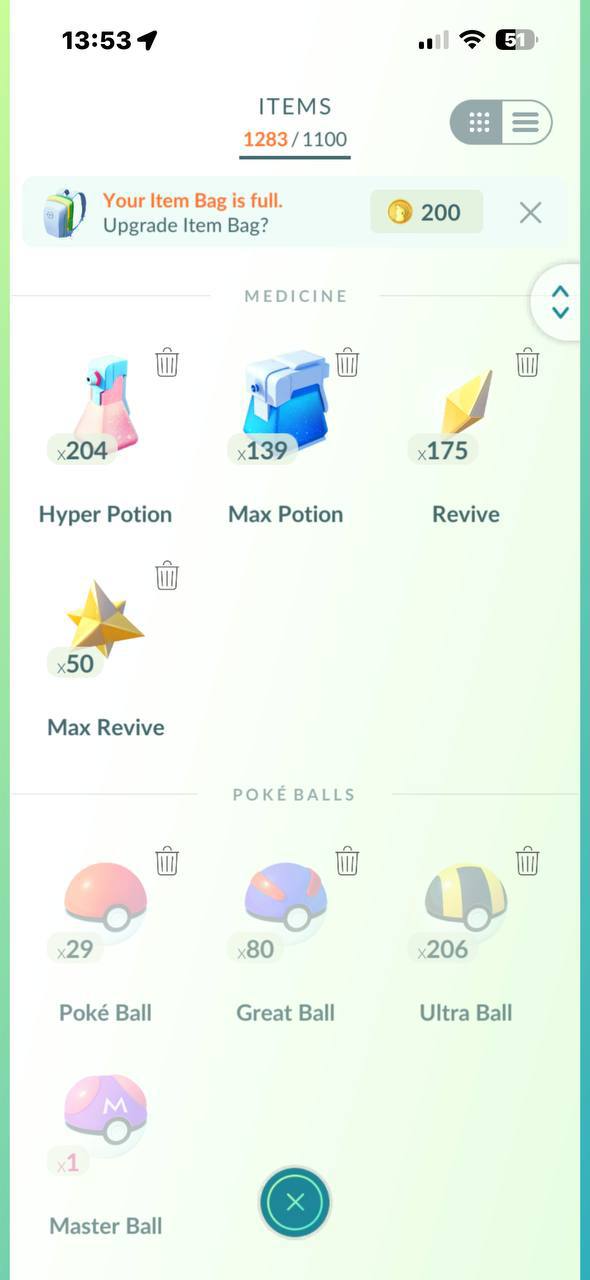Discard Max Potions with trash icon
Viewport: 590px width, 1280px height.
pyautogui.click(x=347, y=362)
